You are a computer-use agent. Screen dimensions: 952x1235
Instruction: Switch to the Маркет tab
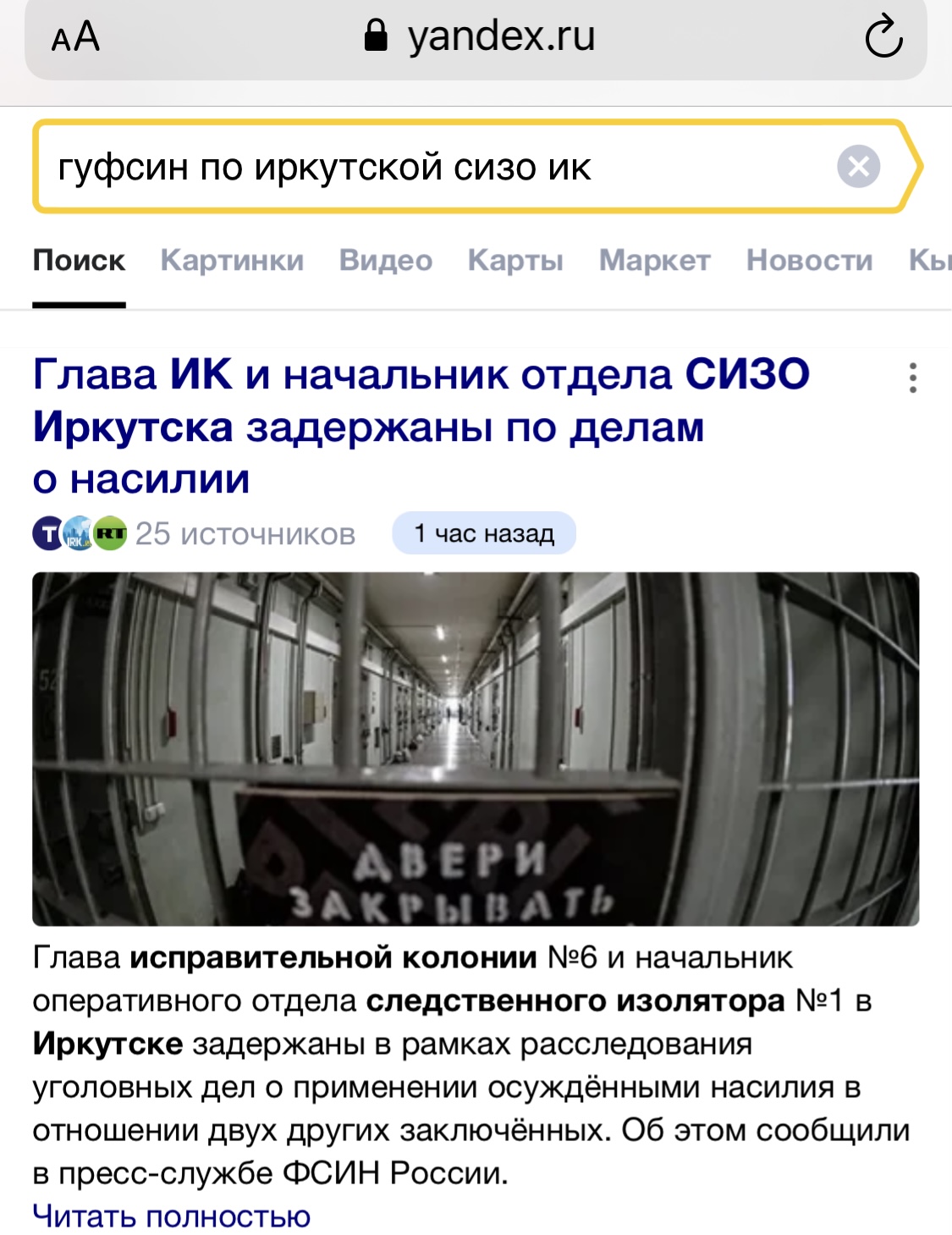click(655, 261)
